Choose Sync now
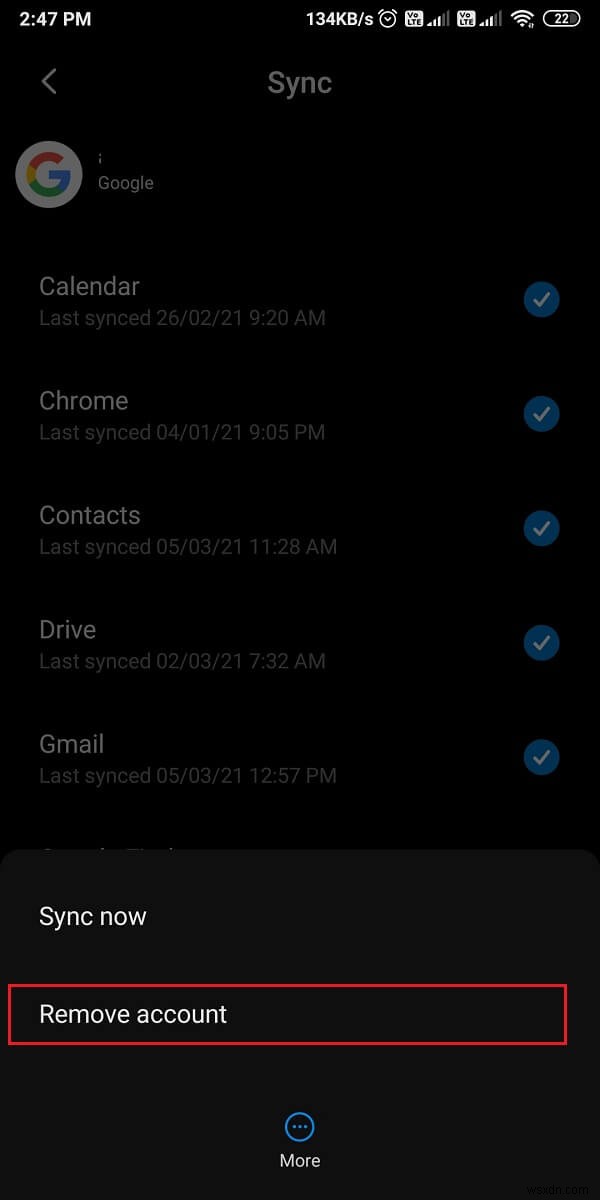Screen dimensions: 600x1200 click(x=93, y=917)
